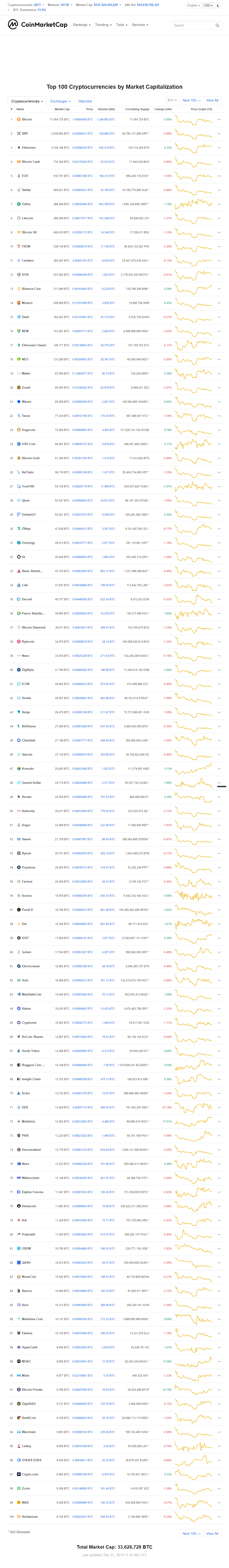Switch to the Watchlist tab
Screen dimensions: 229x1568
(x=85, y=101)
